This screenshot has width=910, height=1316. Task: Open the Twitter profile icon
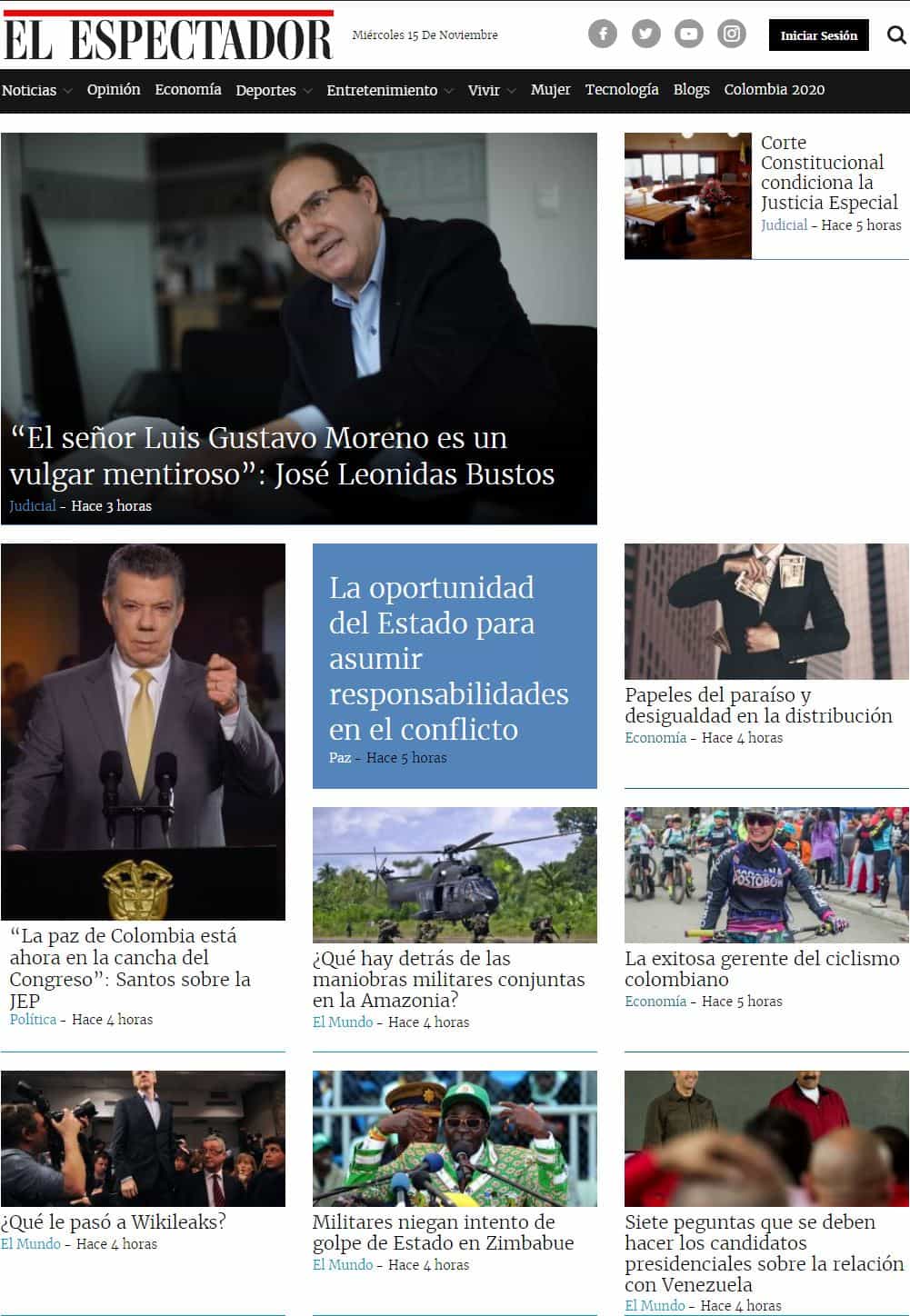pyautogui.click(x=645, y=35)
